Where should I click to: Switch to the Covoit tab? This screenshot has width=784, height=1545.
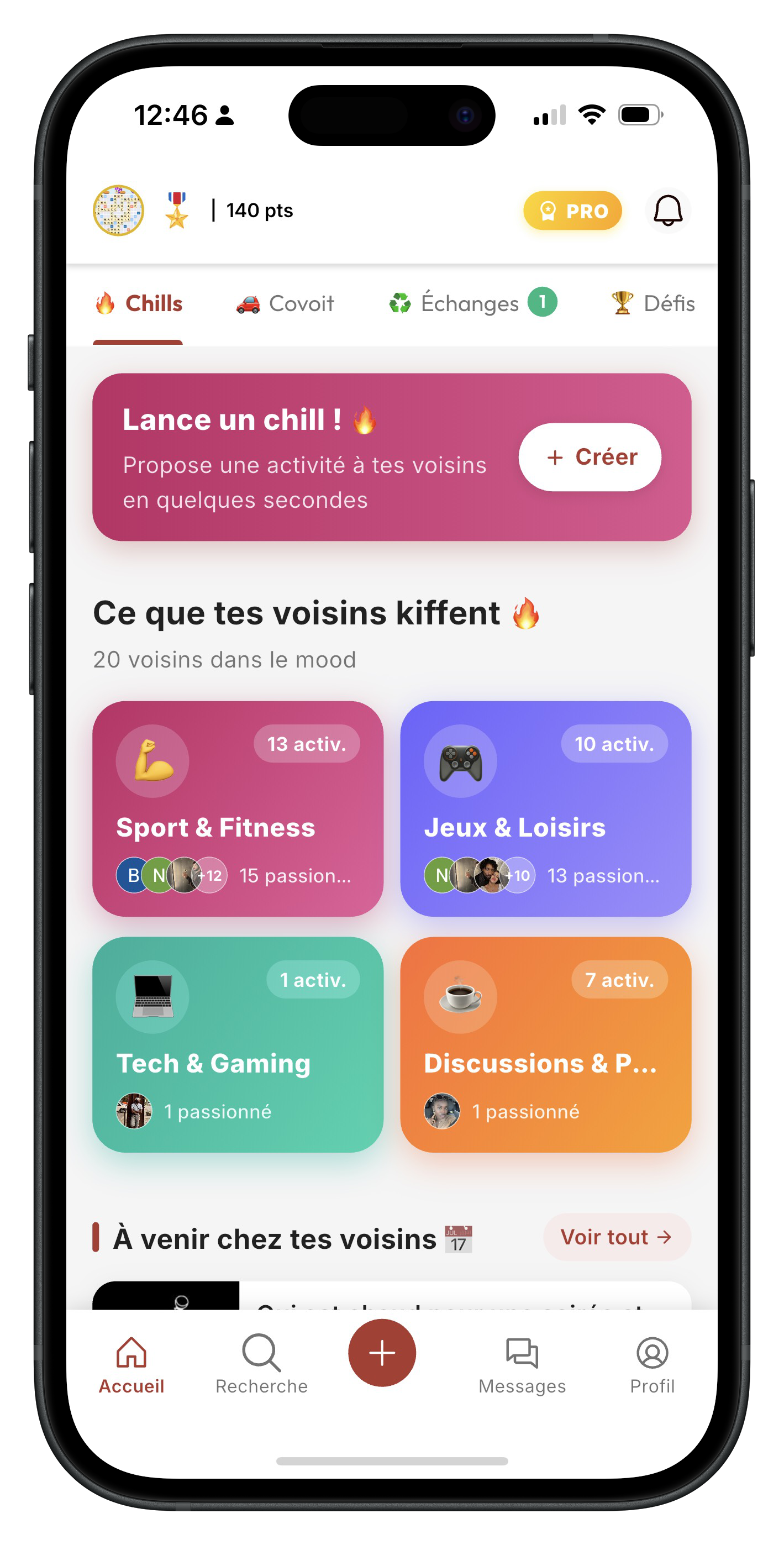(285, 303)
